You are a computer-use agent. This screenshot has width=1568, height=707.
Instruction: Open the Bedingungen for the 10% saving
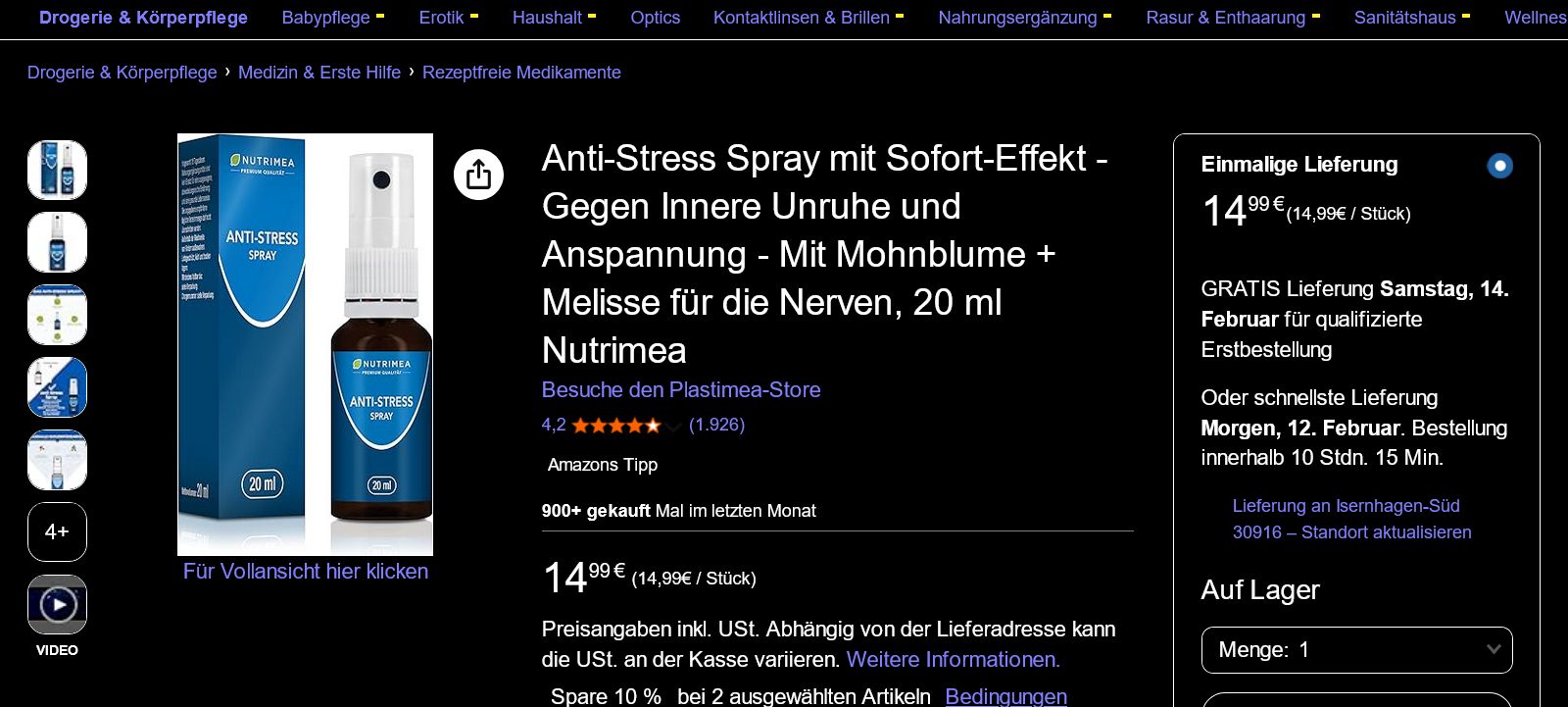pos(1005,696)
